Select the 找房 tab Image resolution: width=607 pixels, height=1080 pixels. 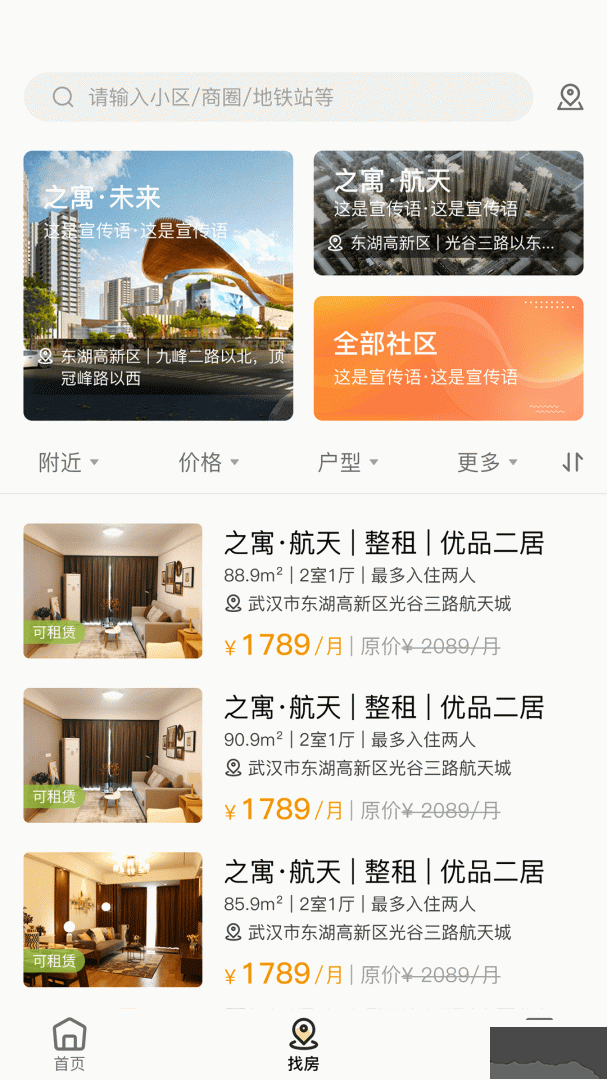(x=303, y=1044)
